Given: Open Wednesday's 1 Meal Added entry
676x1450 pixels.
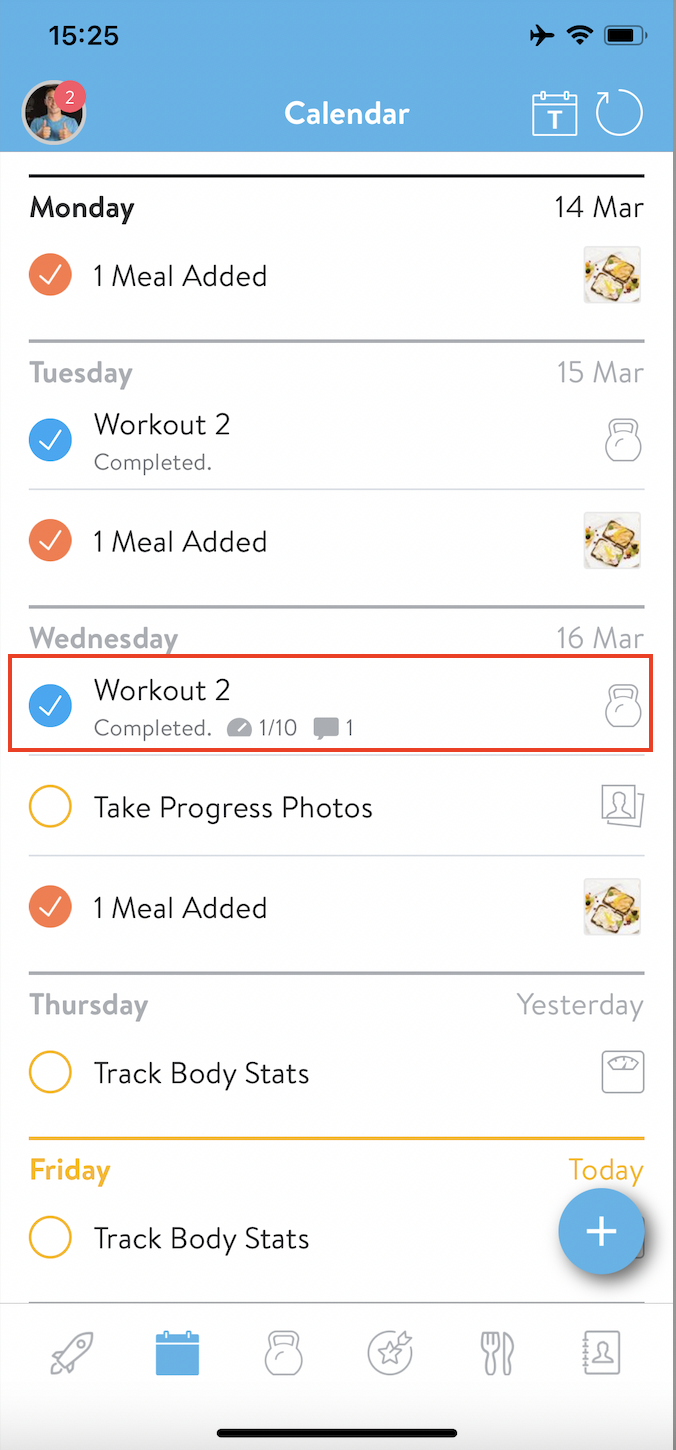Looking at the screenshot, I should coord(337,908).
